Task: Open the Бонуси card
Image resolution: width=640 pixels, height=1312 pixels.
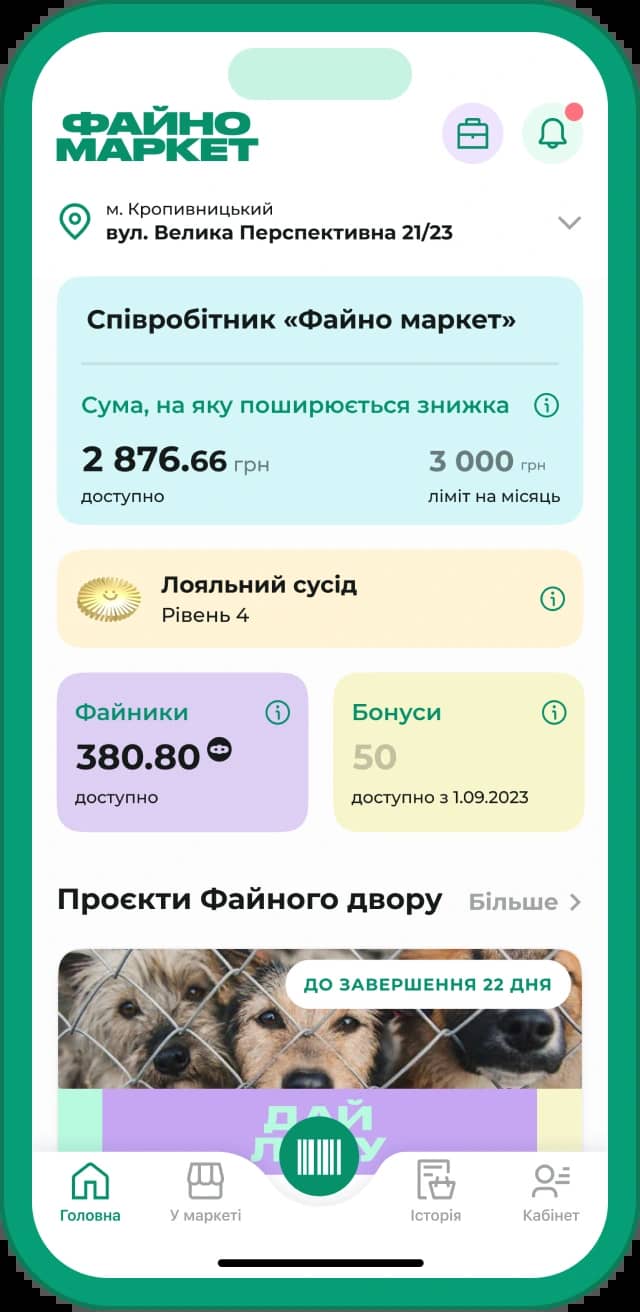Action: (x=458, y=752)
